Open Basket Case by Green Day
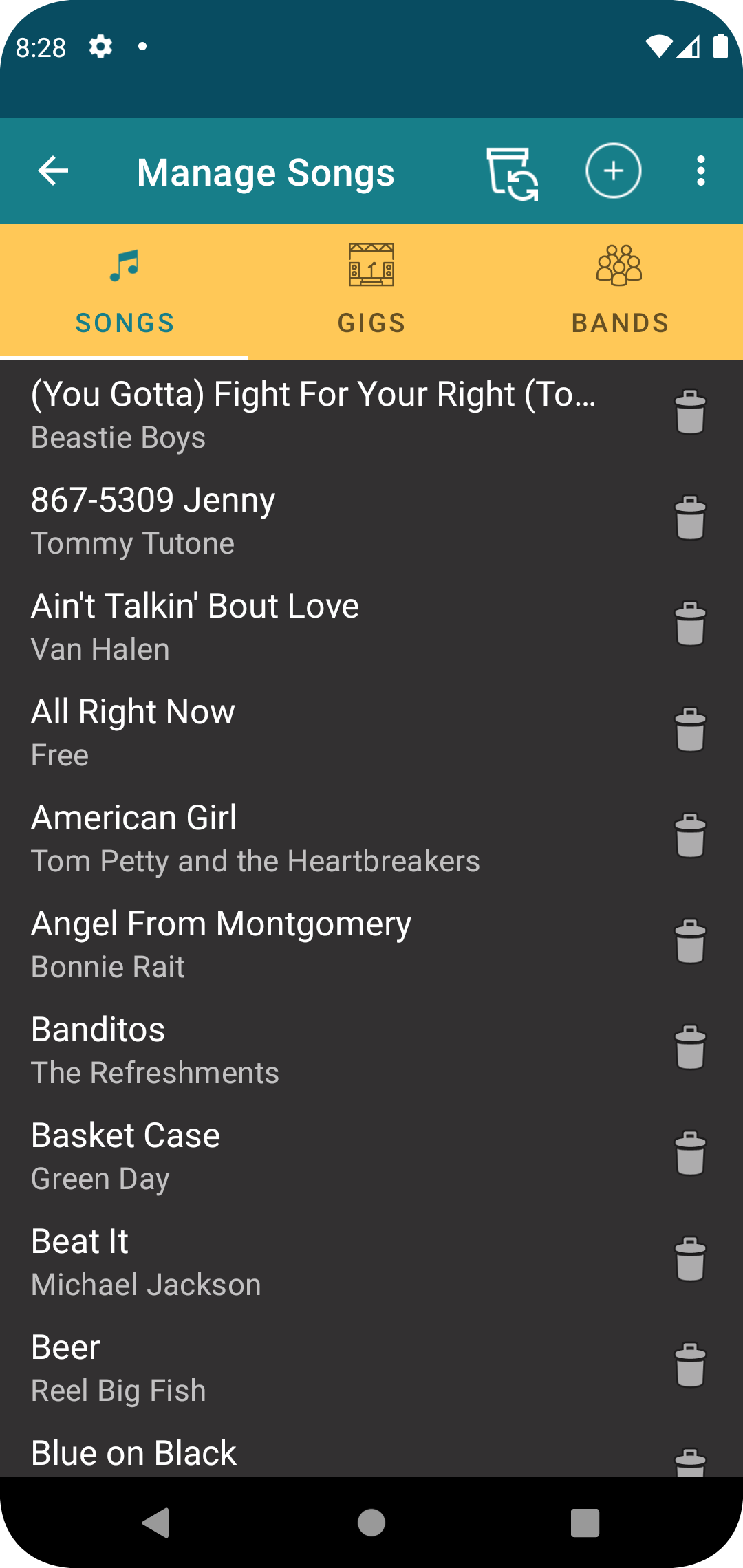 click(x=275, y=1155)
